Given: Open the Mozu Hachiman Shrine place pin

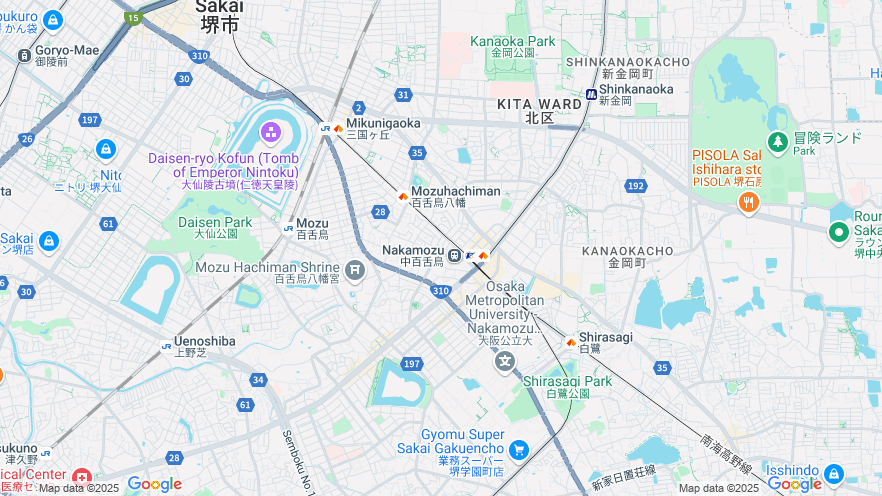Looking at the screenshot, I should 355,269.
